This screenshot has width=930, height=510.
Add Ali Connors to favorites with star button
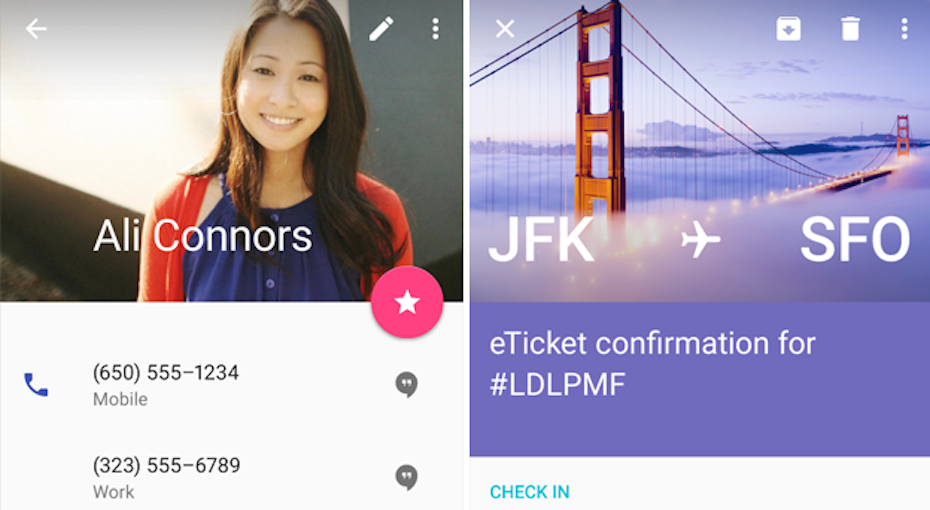pos(406,303)
